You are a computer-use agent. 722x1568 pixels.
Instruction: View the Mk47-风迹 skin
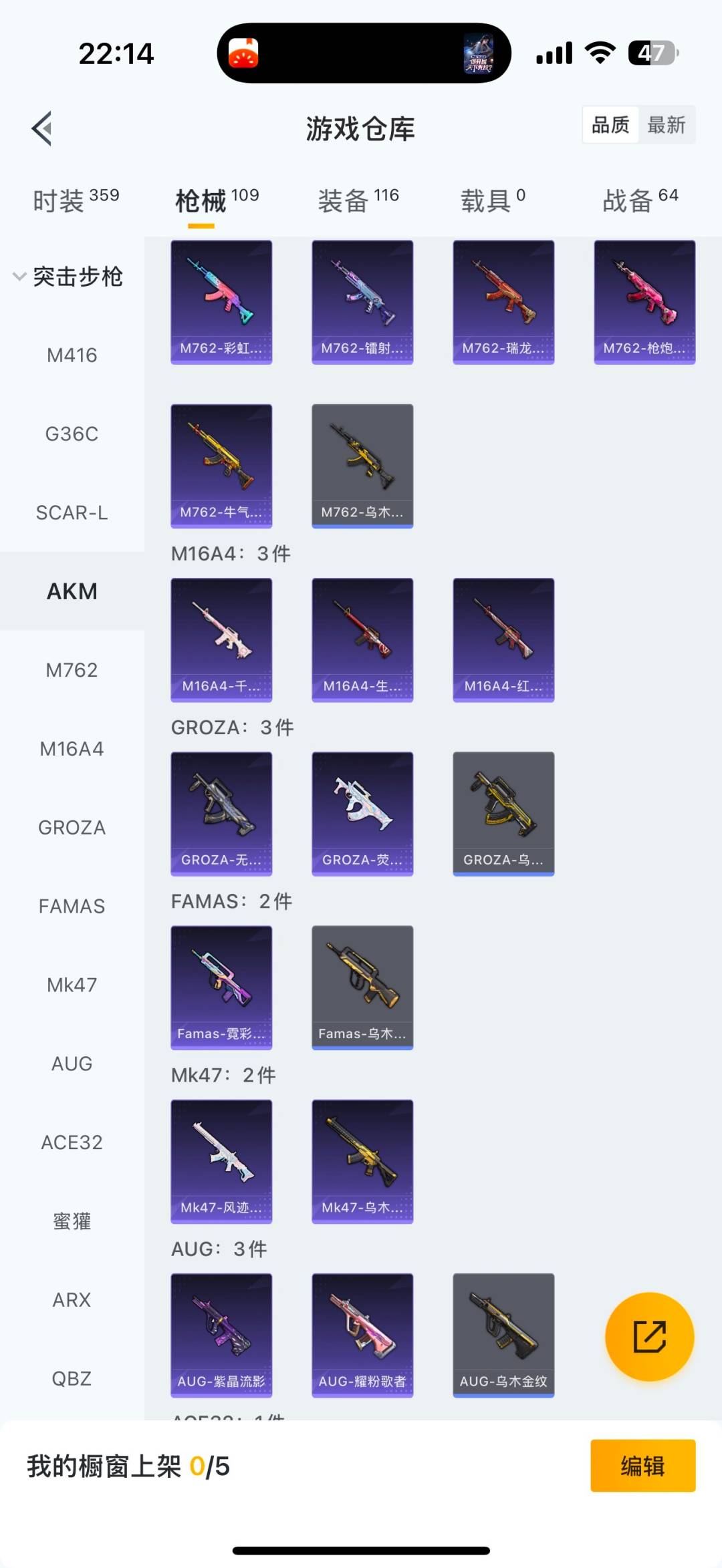coord(221,1160)
